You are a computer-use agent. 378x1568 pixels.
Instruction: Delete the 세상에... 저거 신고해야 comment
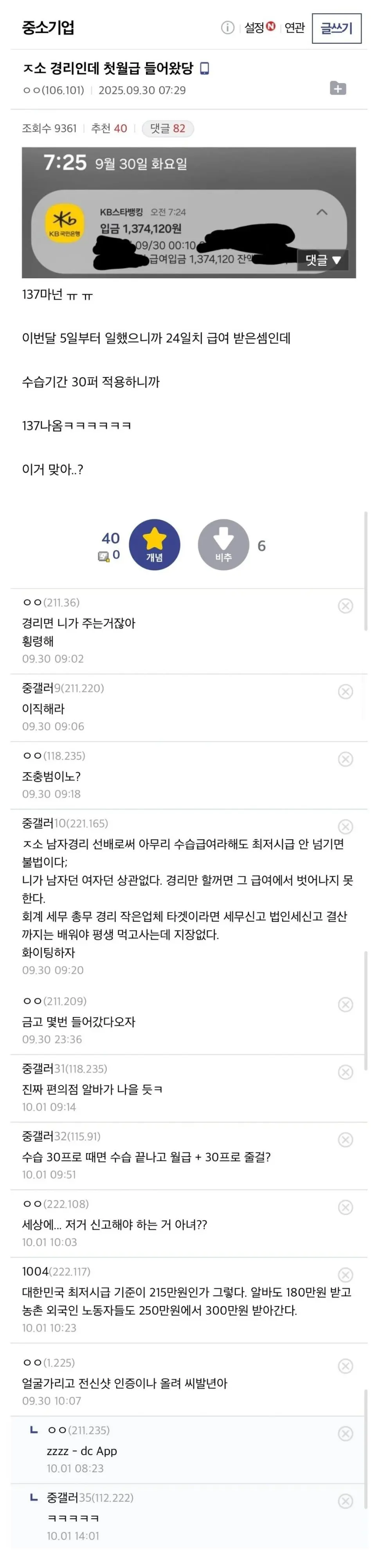[345, 1207]
